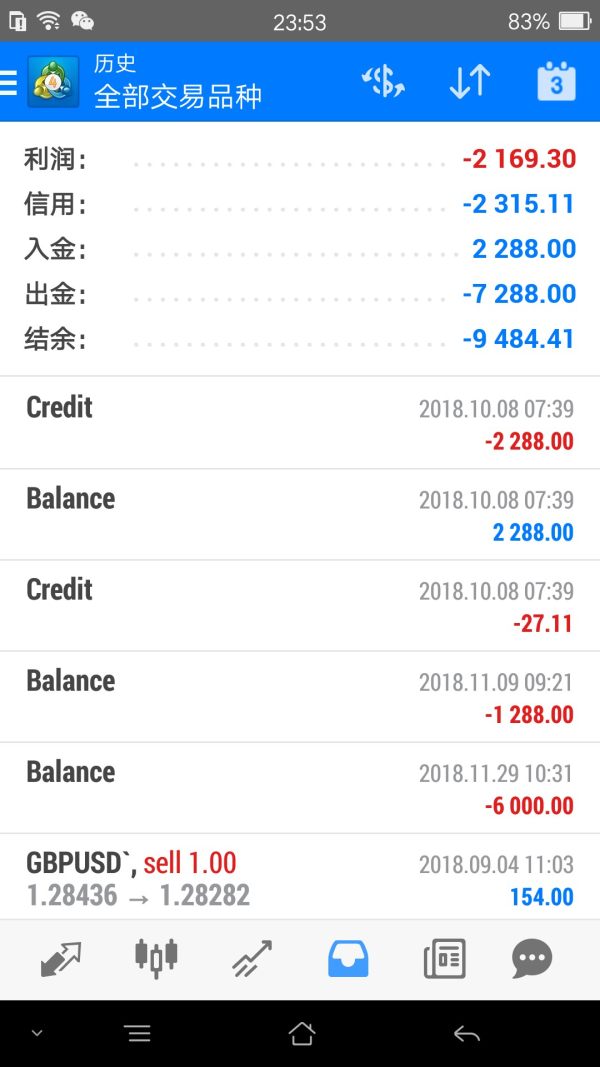Switch to the Quotes tab
This screenshot has height=1067, width=600.
pyautogui.click(x=61, y=958)
